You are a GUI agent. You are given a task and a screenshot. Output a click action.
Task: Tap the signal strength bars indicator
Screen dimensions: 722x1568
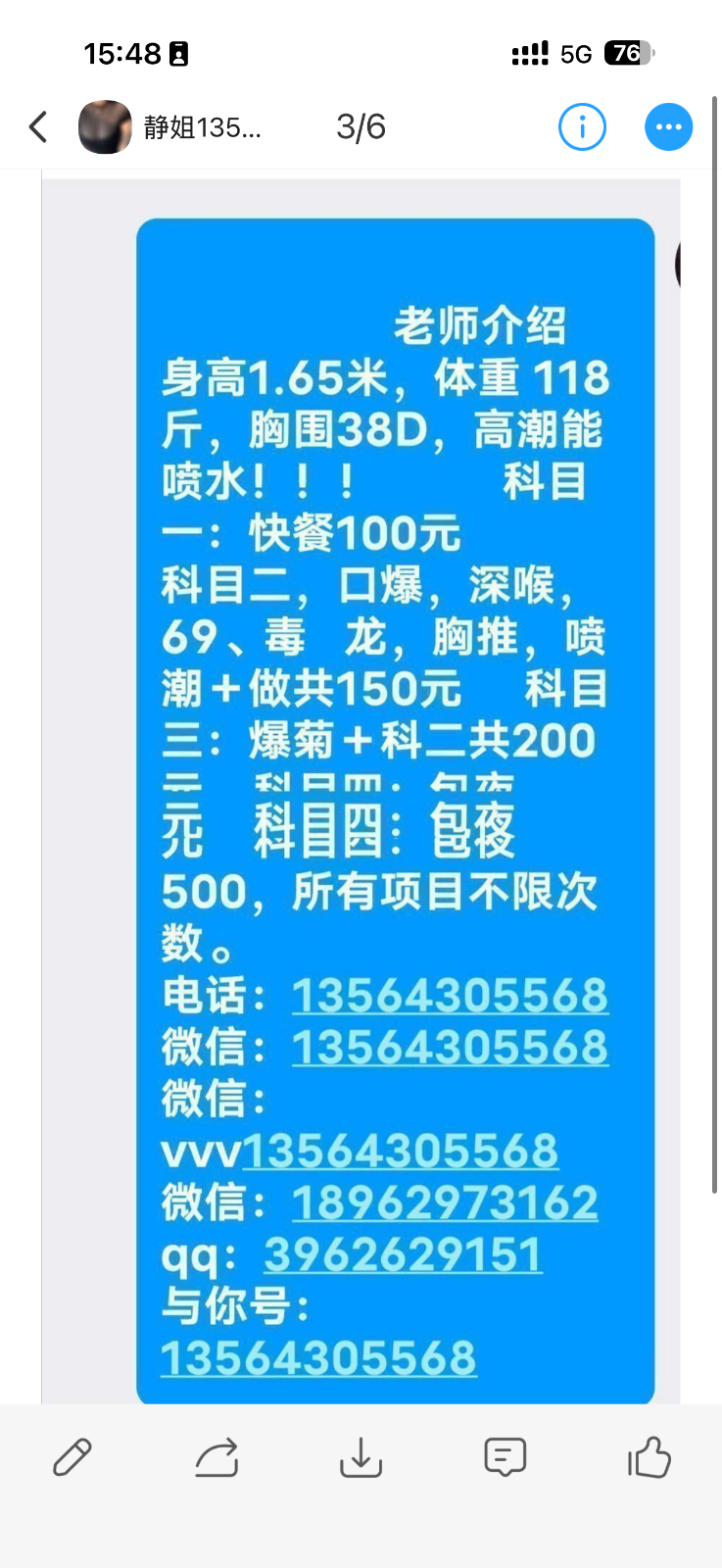click(x=529, y=55)
